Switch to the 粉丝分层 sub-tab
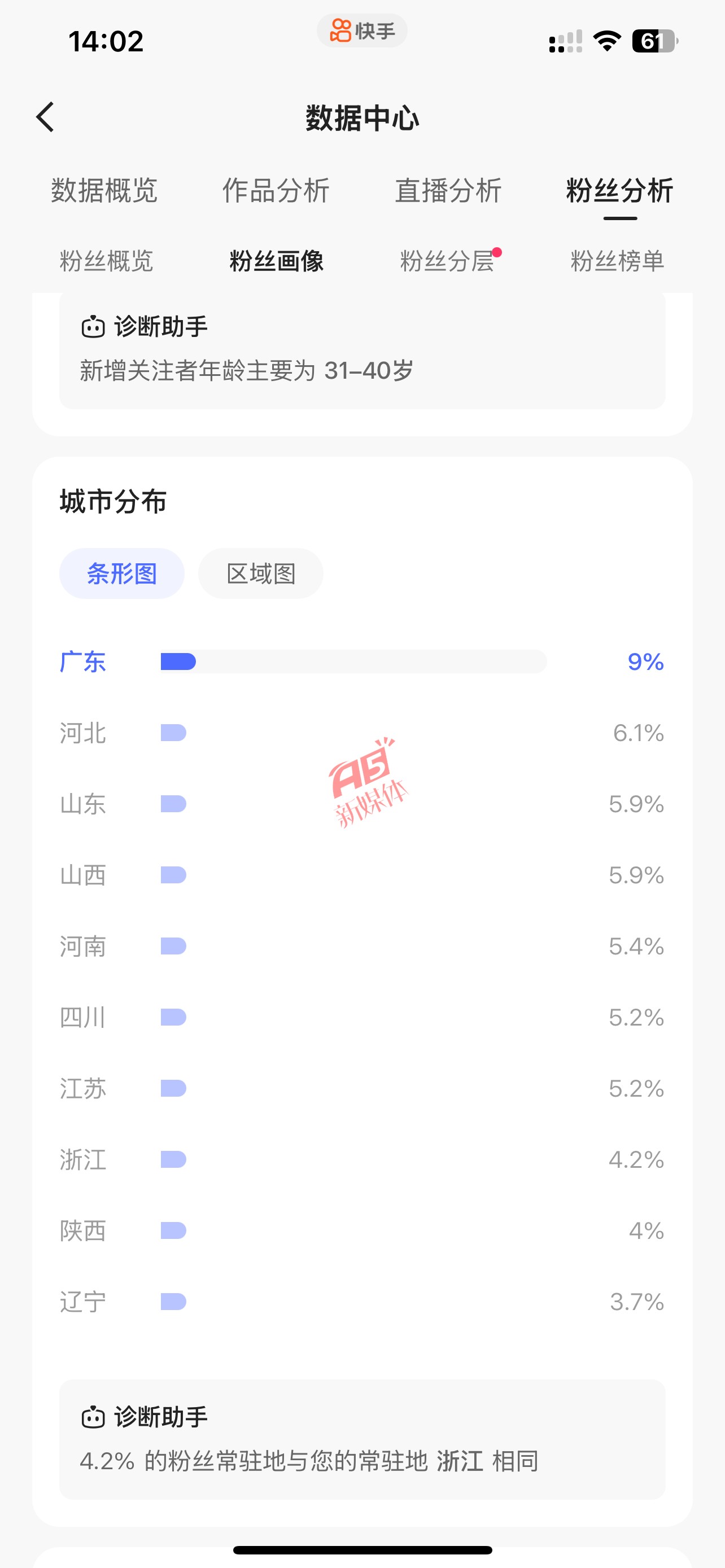This screenshot has width=725, height=1568. point(447,261)
